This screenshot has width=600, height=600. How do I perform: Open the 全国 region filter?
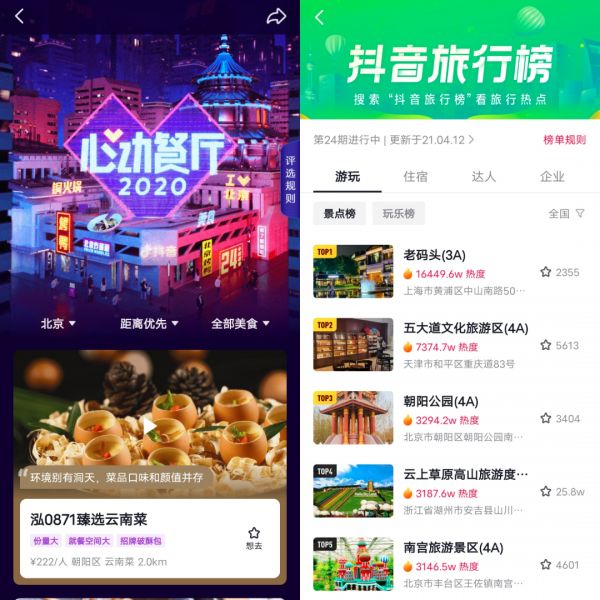[566, 214]
